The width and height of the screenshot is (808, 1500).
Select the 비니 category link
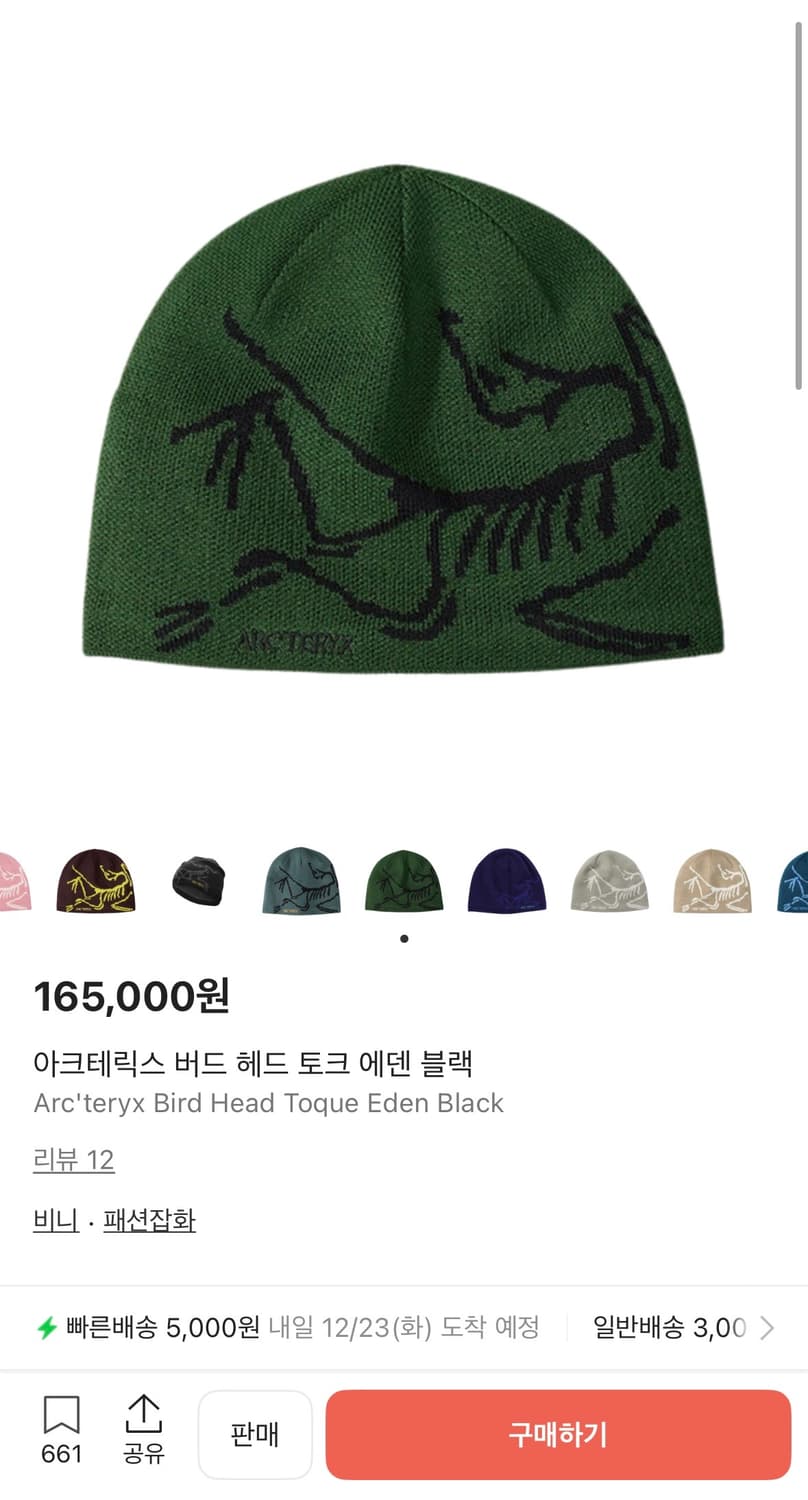click(x=55, y=1220)
